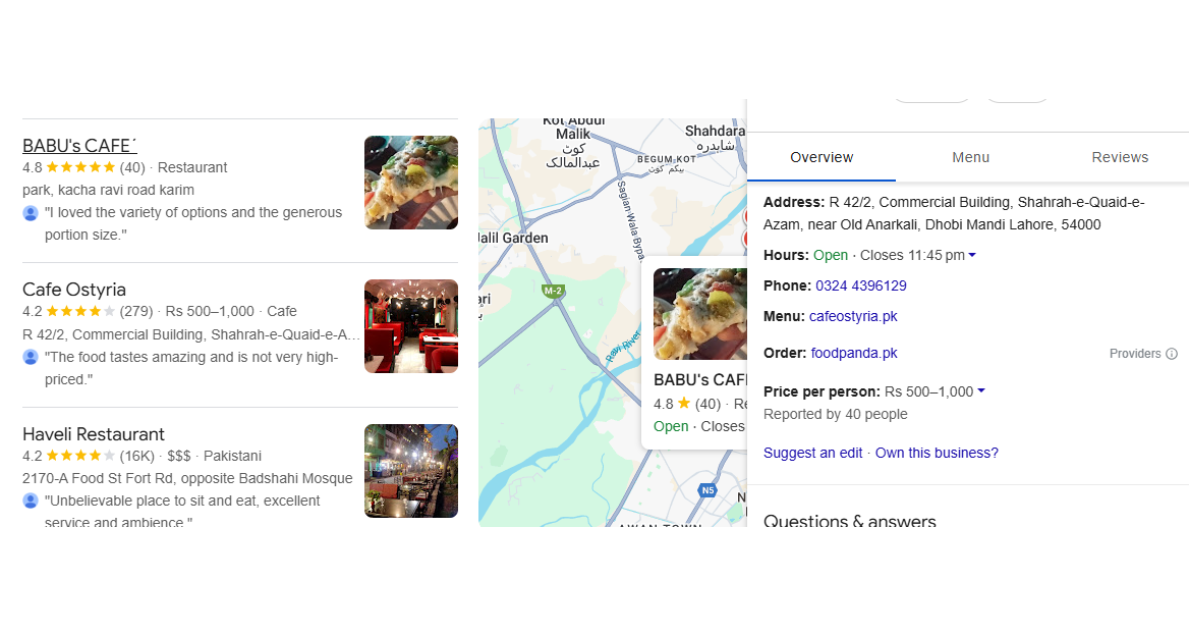1200x630 pixels.
Task: View the Cafe Ostyria interior photo
Action: 411,326
